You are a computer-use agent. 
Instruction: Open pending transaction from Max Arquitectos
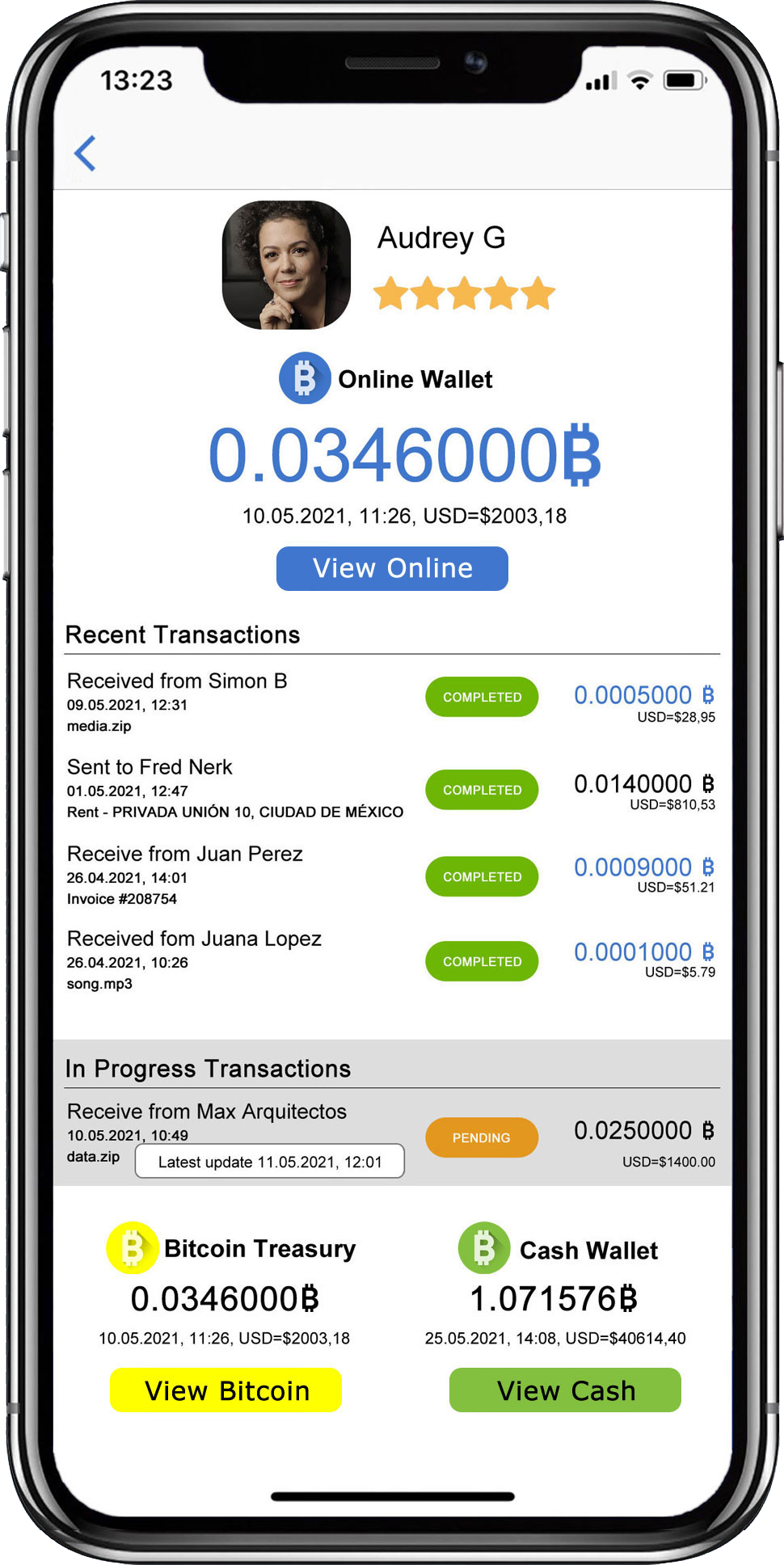206,1112
